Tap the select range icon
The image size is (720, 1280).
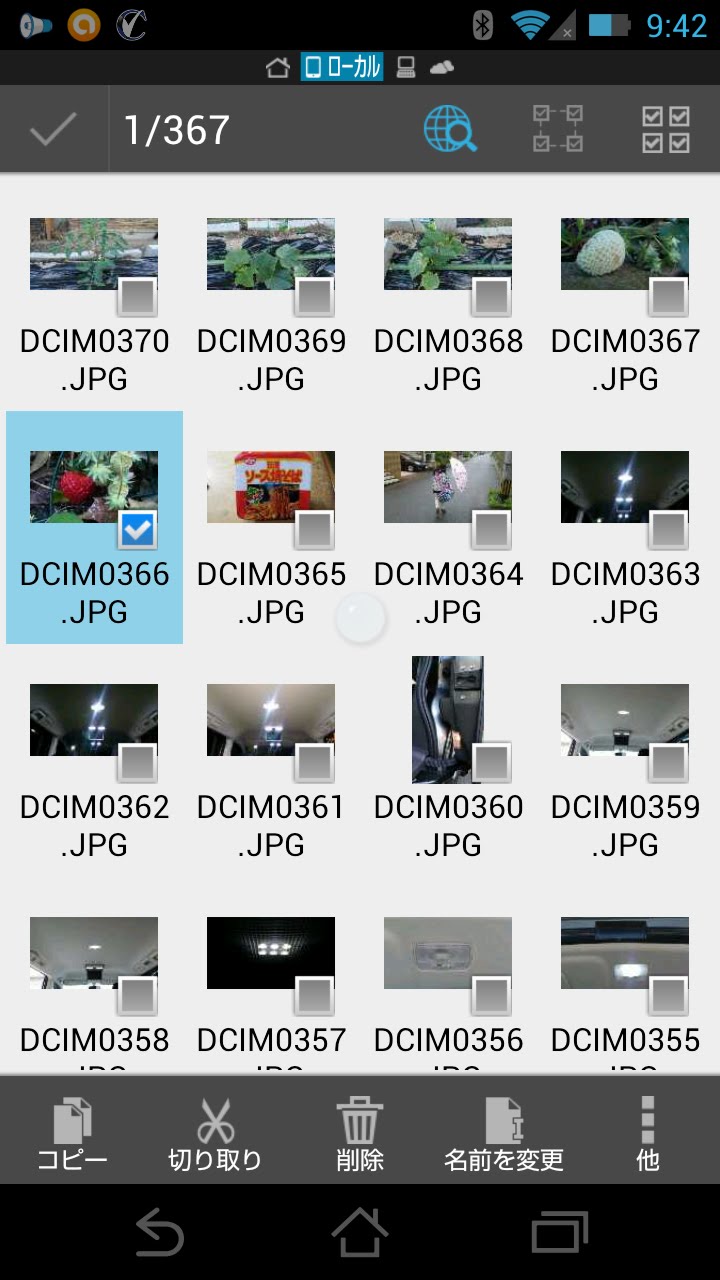pyautogui.click(x=558, y=130)
